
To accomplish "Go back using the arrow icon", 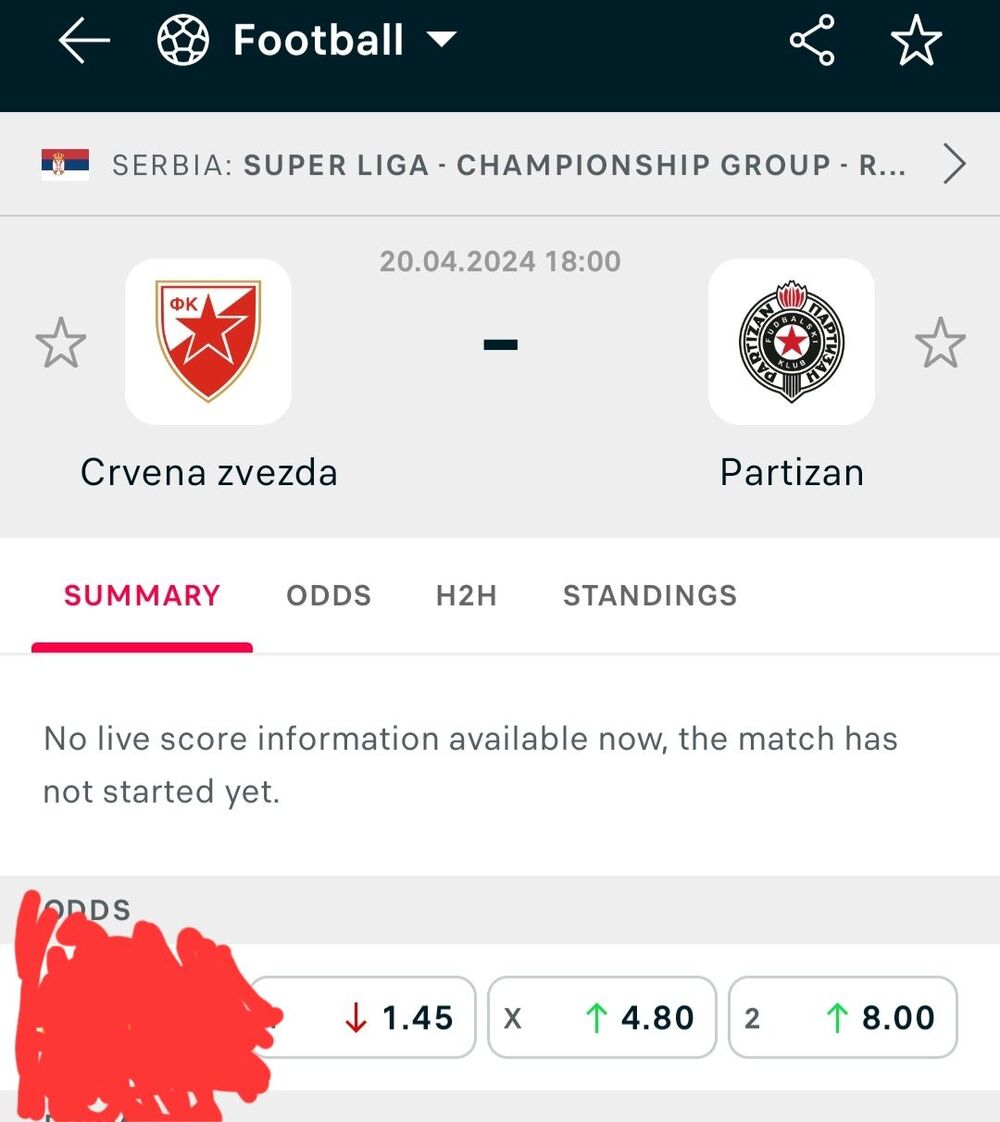I will (84, 42).
